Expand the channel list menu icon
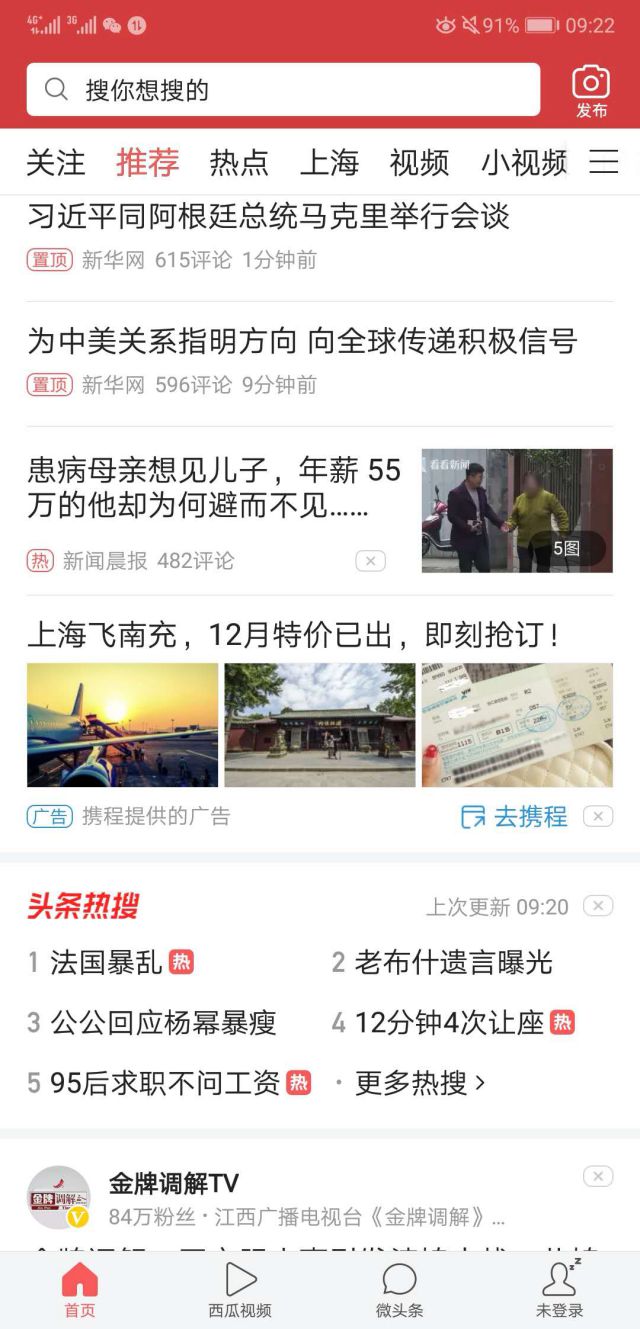The image size is (640, 1329). tap(604, 162)
